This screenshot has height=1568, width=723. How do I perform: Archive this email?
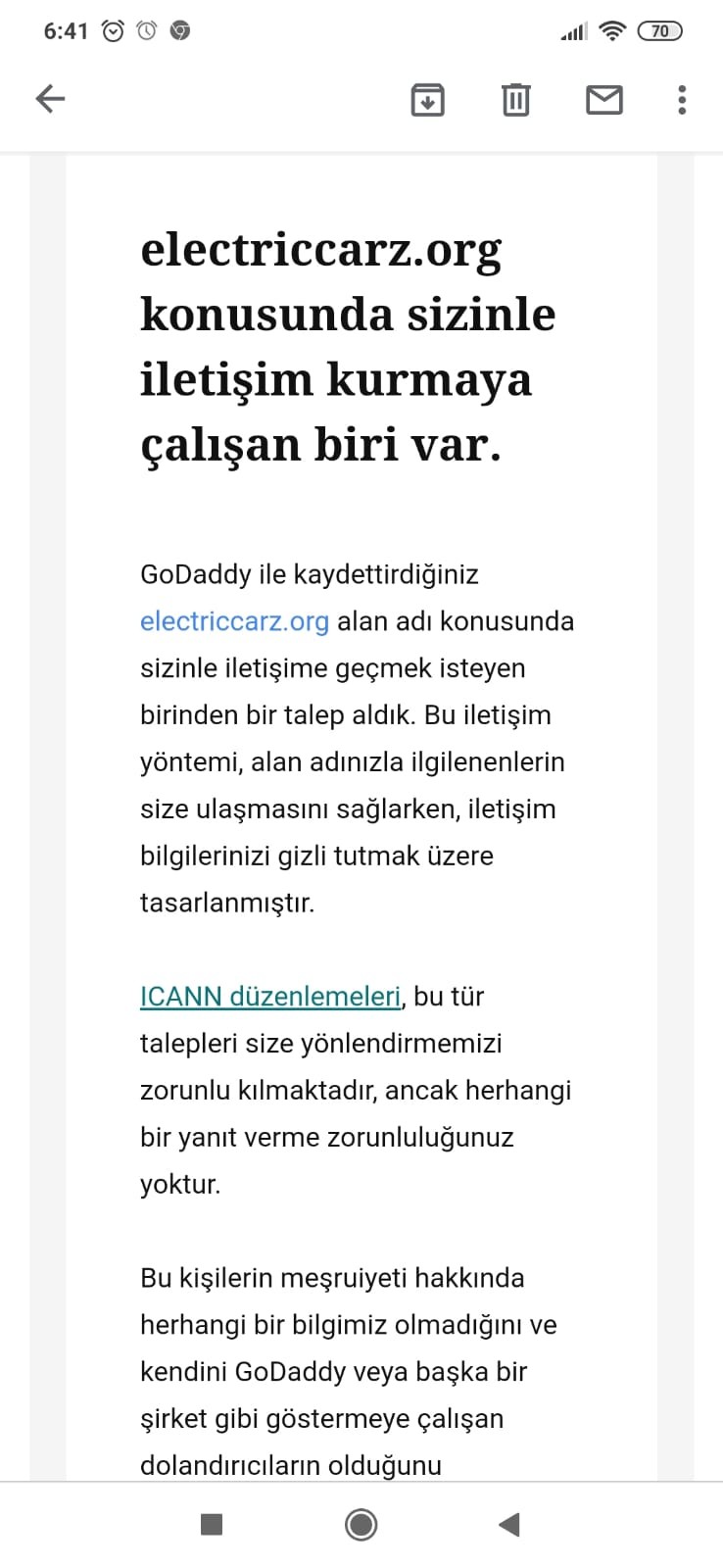(x=427, y=100)
